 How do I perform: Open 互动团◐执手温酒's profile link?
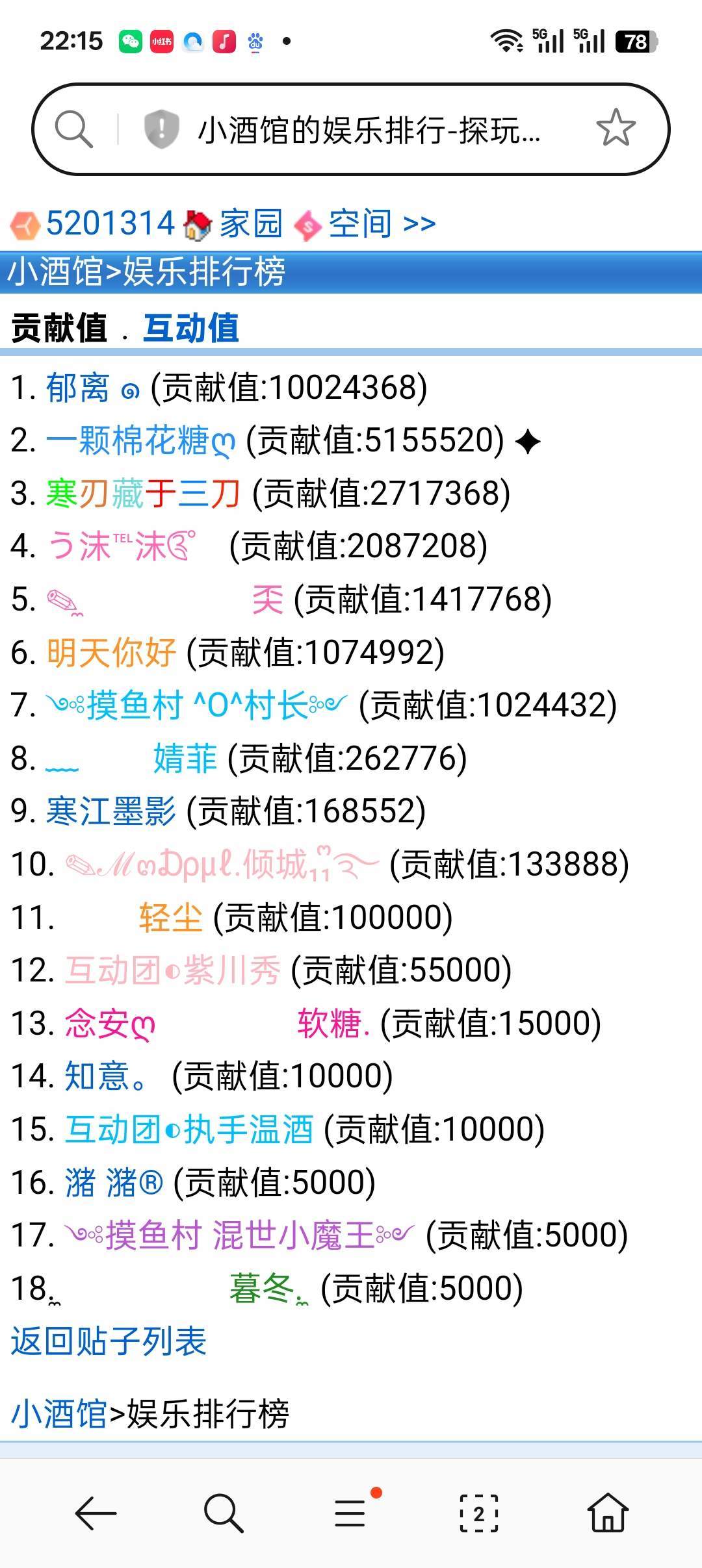[x=188, y=1130]
